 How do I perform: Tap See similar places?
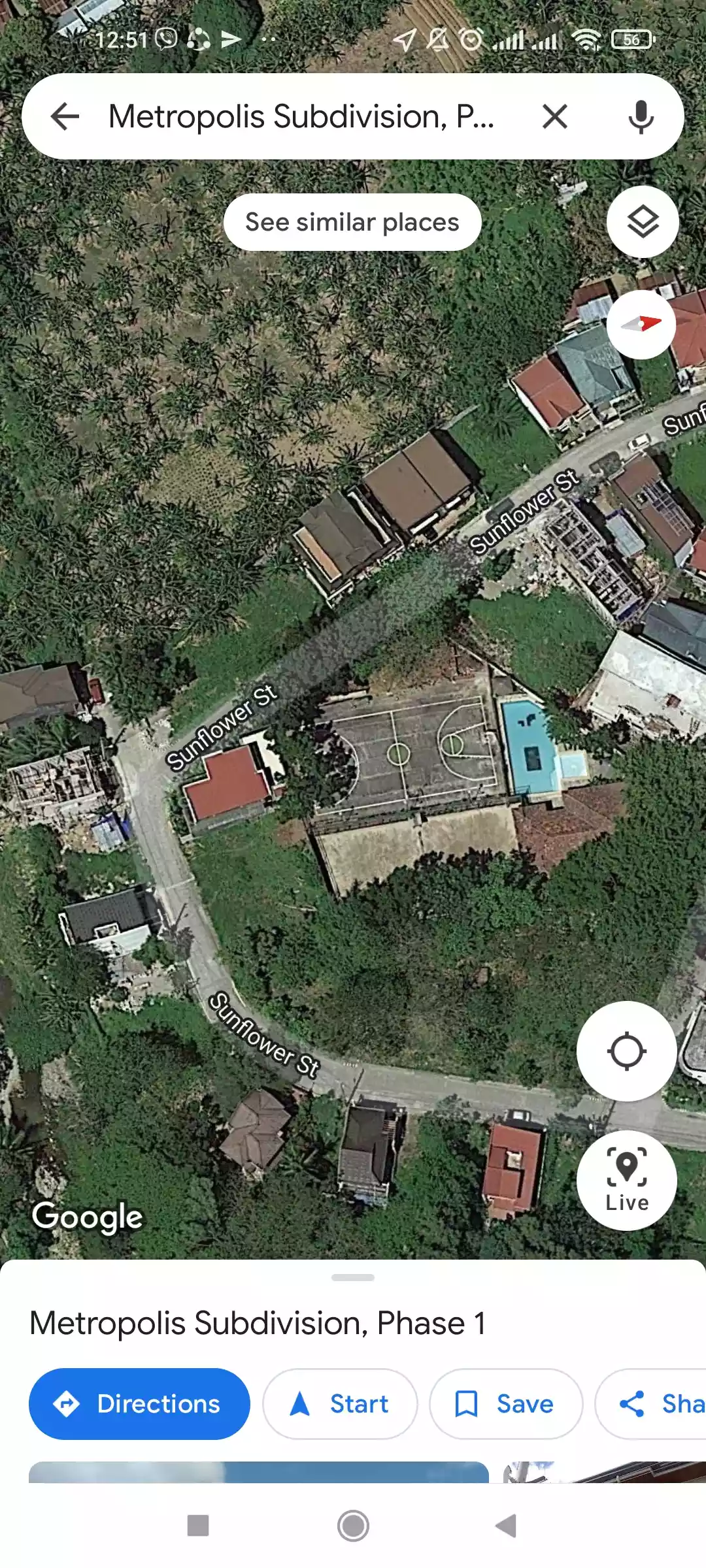pos(352,222)
